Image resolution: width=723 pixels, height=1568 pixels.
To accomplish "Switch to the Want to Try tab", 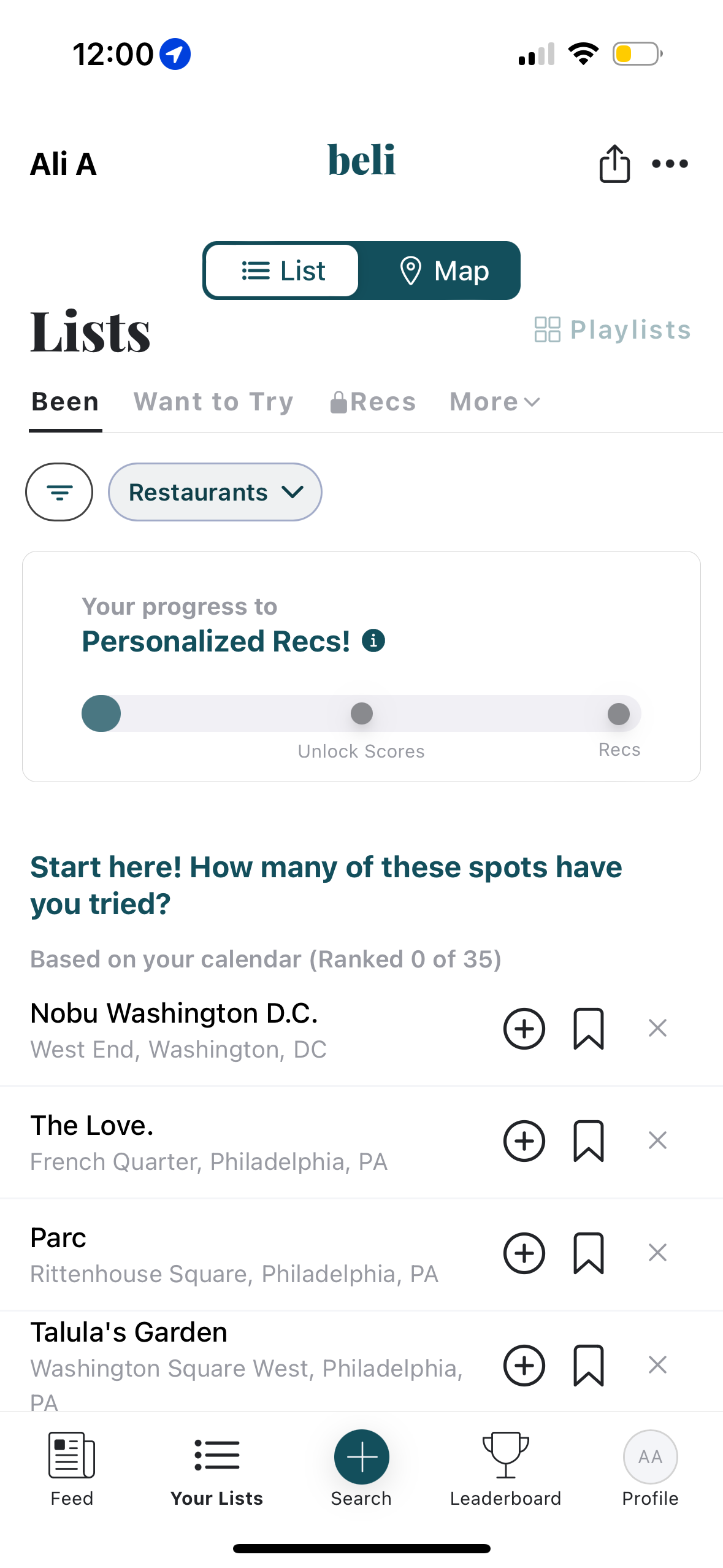I will [x=213, y=401].
